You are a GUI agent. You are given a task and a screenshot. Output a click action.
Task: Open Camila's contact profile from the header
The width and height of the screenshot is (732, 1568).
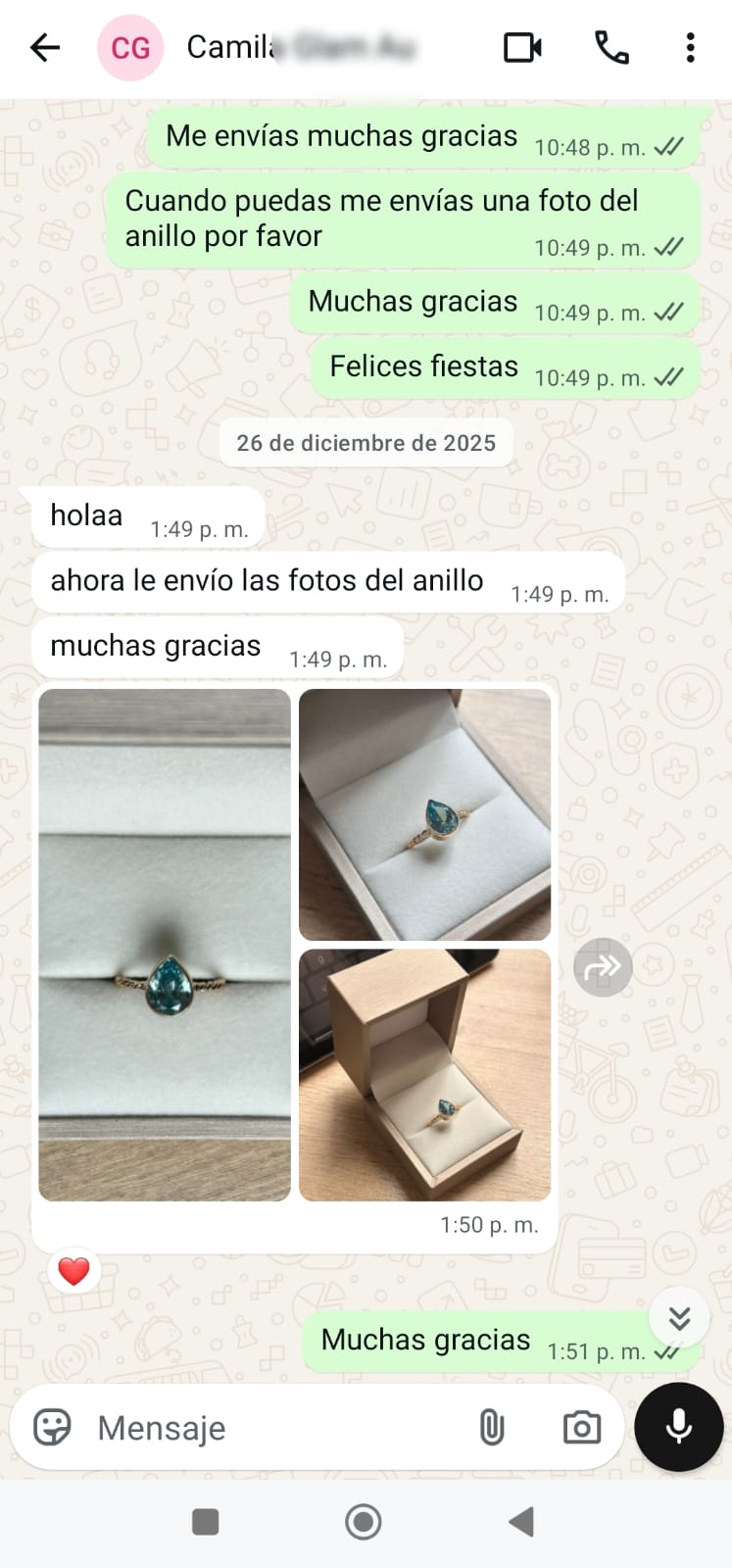294,47
